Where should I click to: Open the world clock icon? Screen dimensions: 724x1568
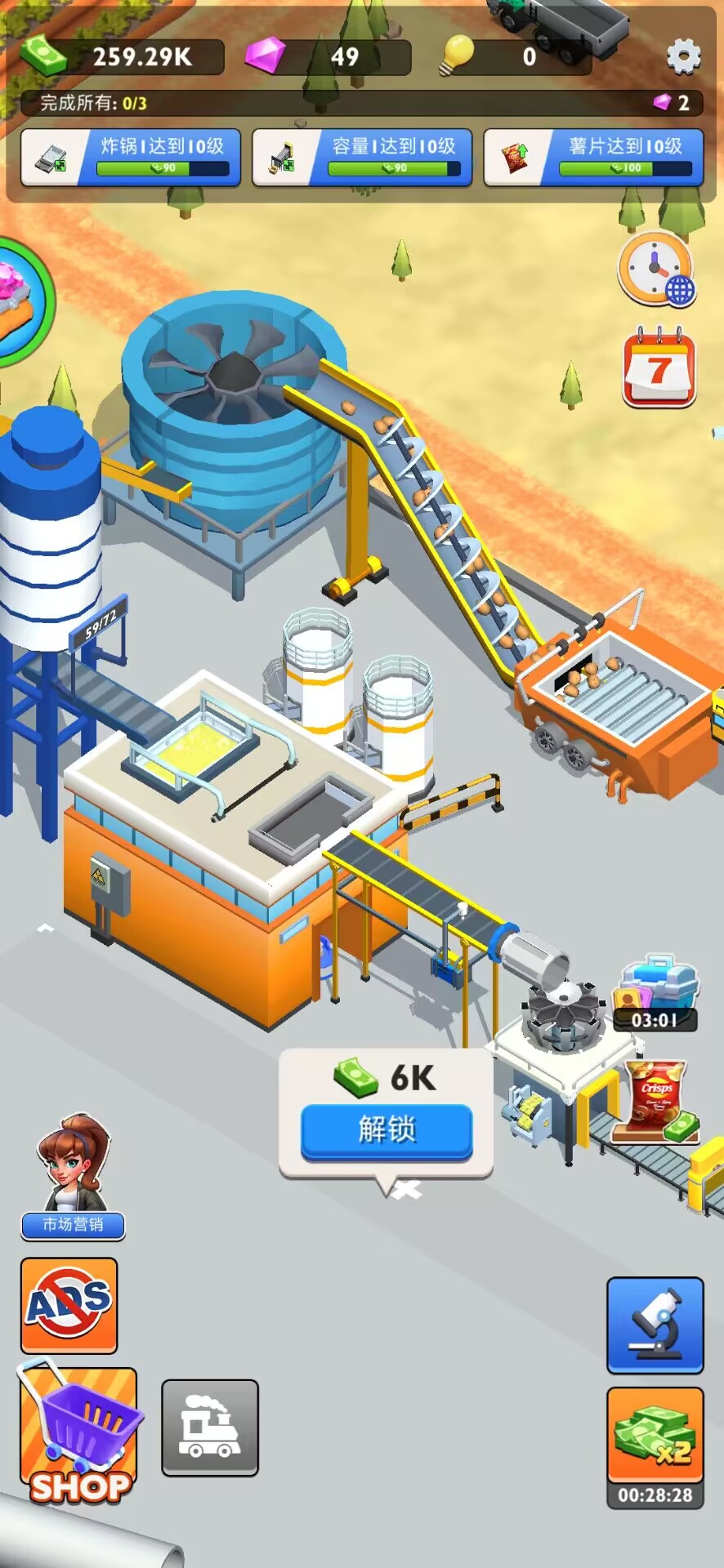click(x=656, y=270)
